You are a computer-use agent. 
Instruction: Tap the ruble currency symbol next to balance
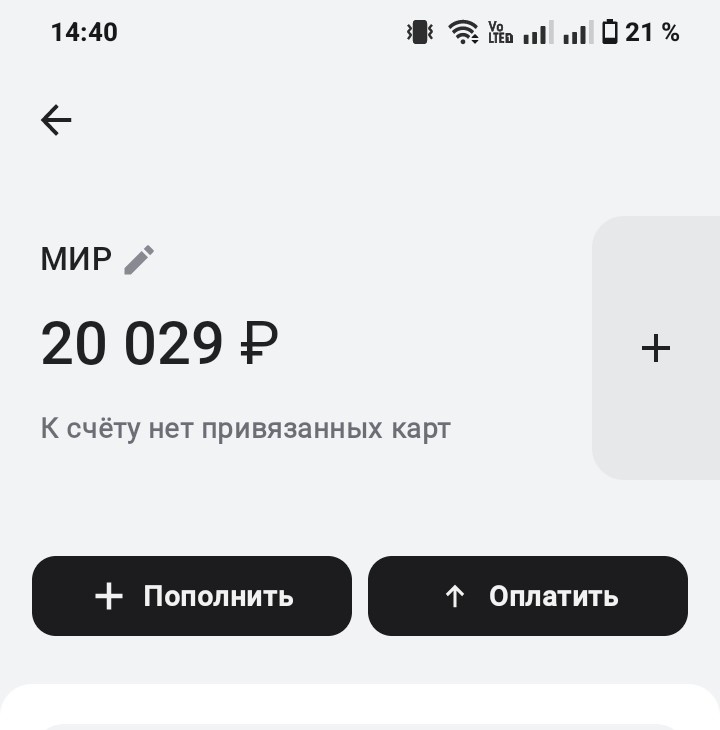[x=260, y=343]
